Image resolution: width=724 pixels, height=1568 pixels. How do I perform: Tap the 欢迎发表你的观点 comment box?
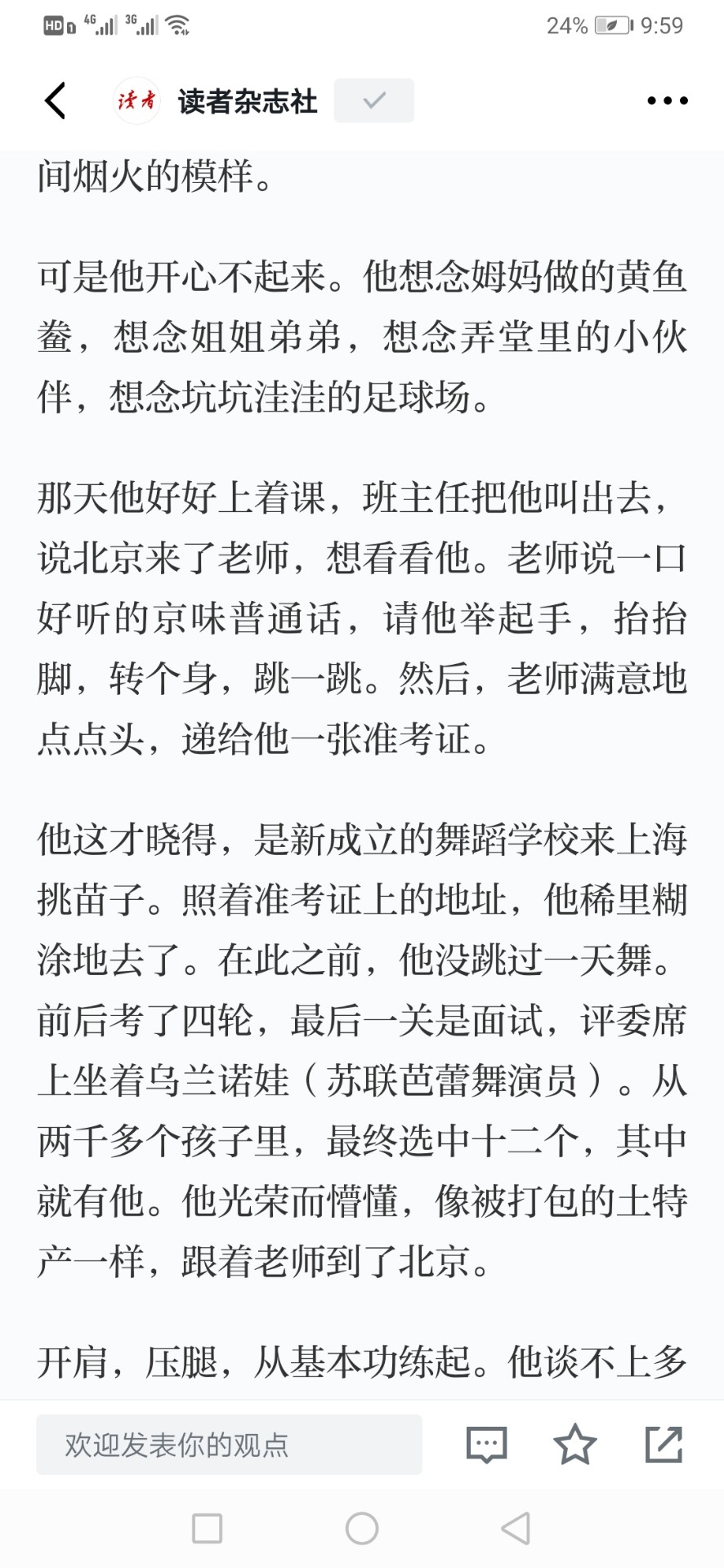click(x=229, y=1445)
